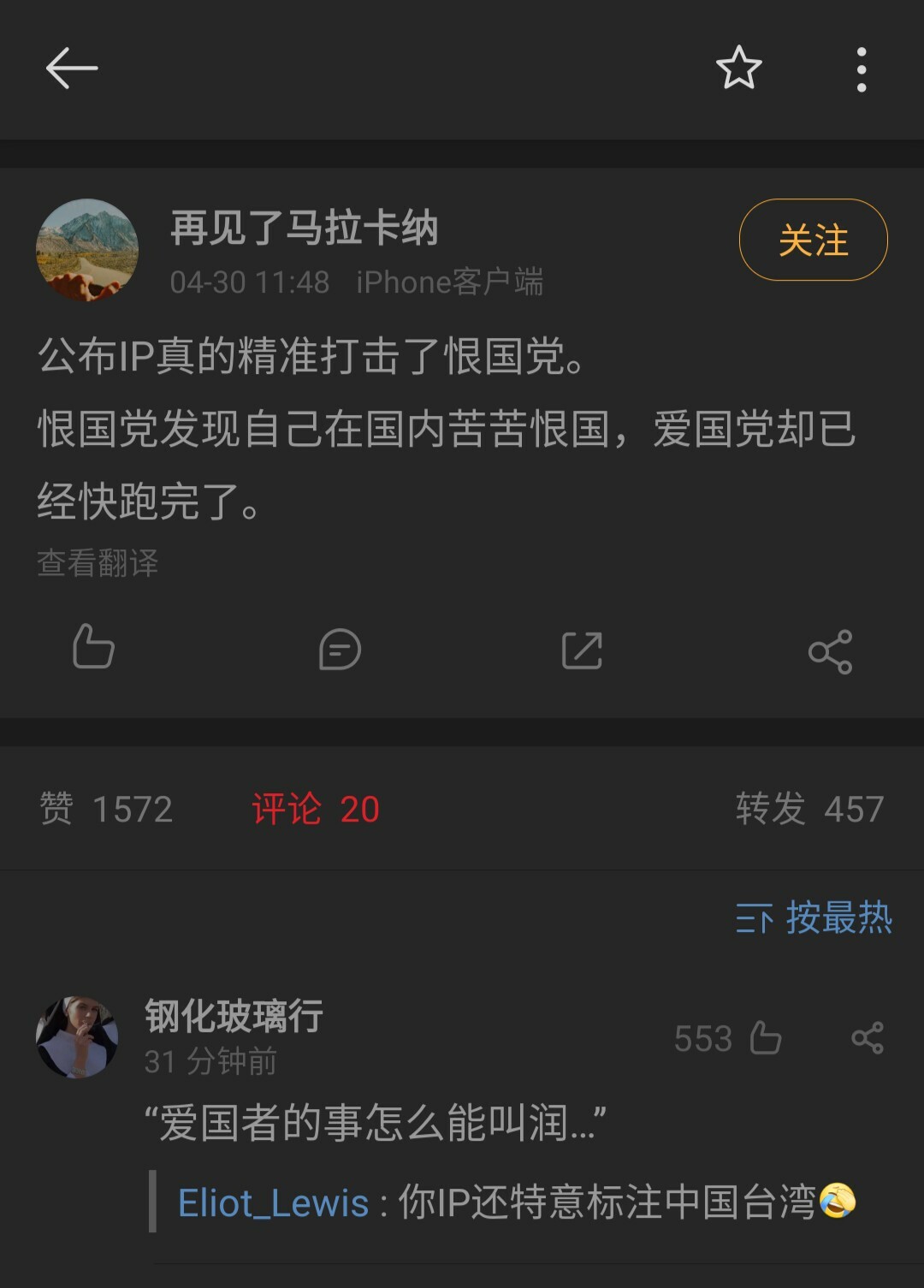View the 赞 1572 likes list
Viewport: 924px width, 1288px height.
click(106, 809)
